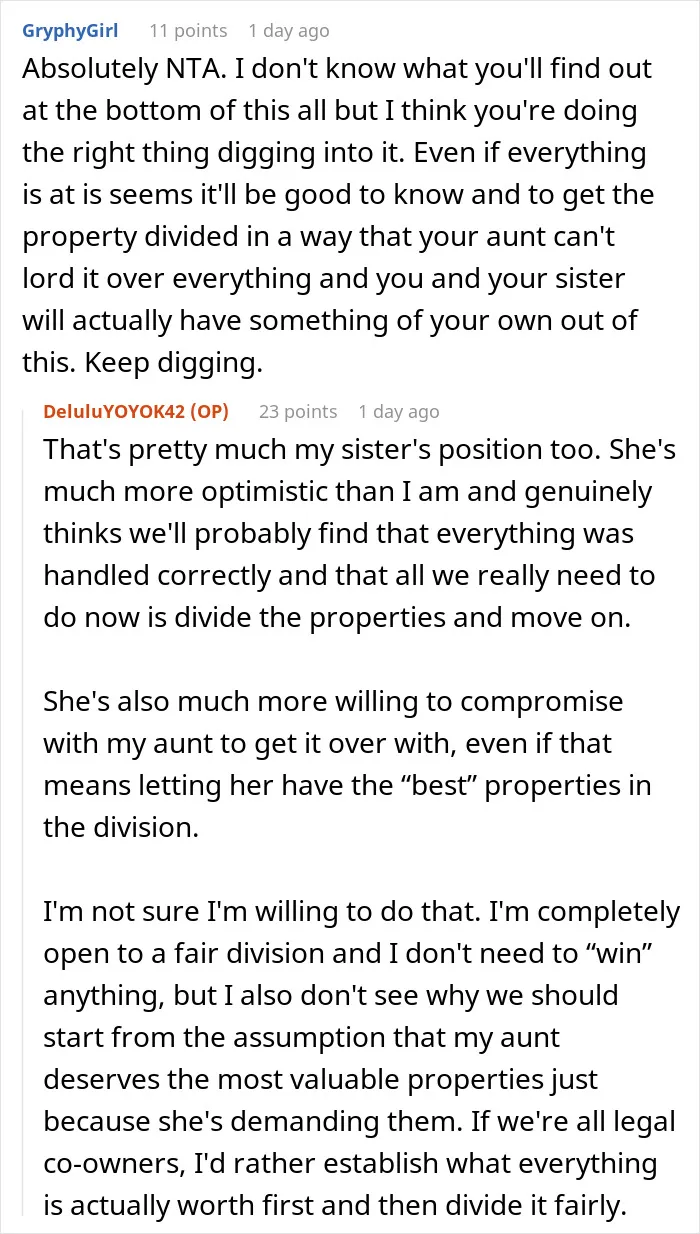Screen dimensions: 700x1234
Task: Open GryphyGirl's user profile
Action: click(x=70, y=31)
